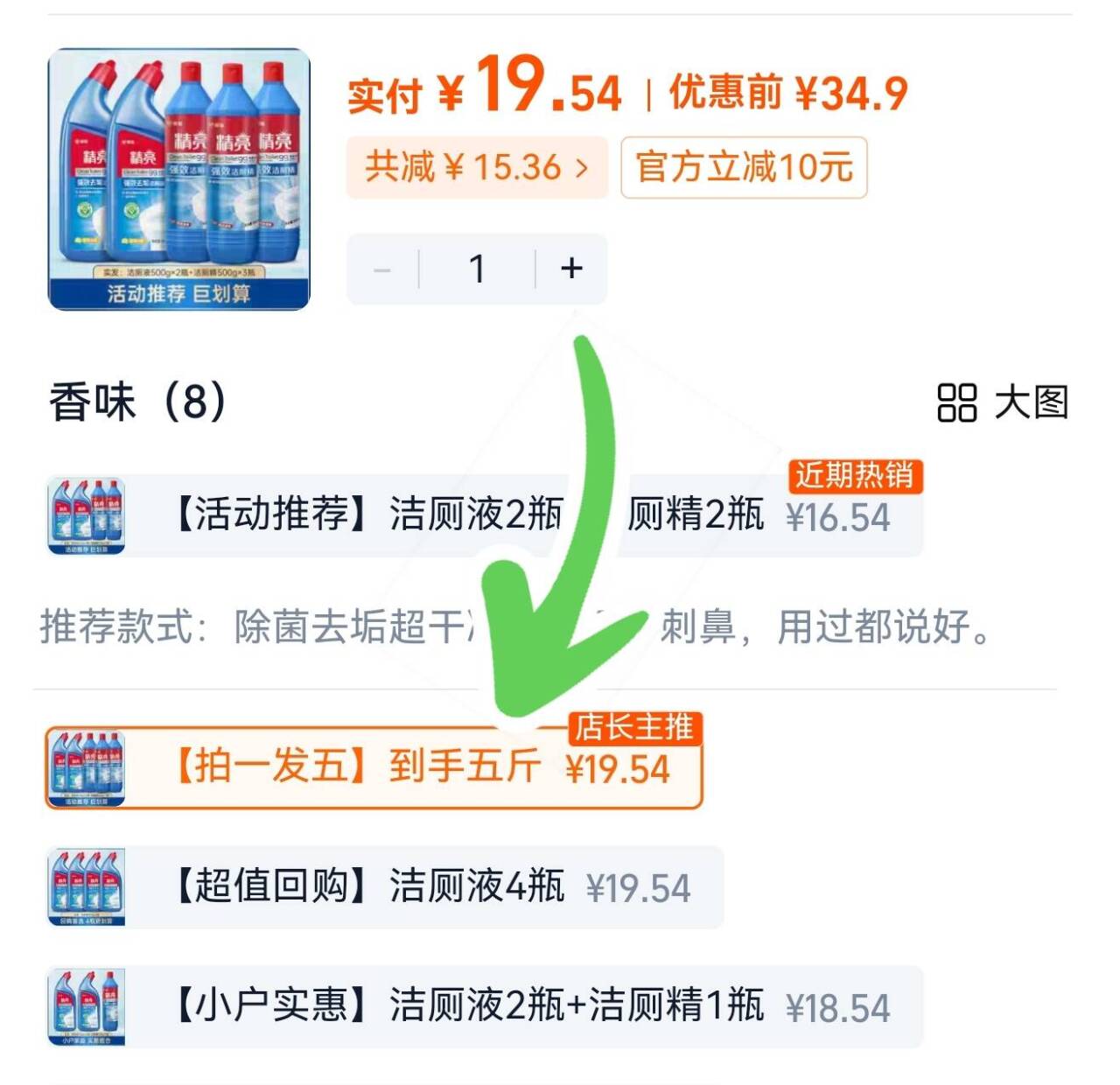Screen dimensions: 1120x1085
Task: Decrease quantity with the minus button
Action: click(x=382, y=269)
